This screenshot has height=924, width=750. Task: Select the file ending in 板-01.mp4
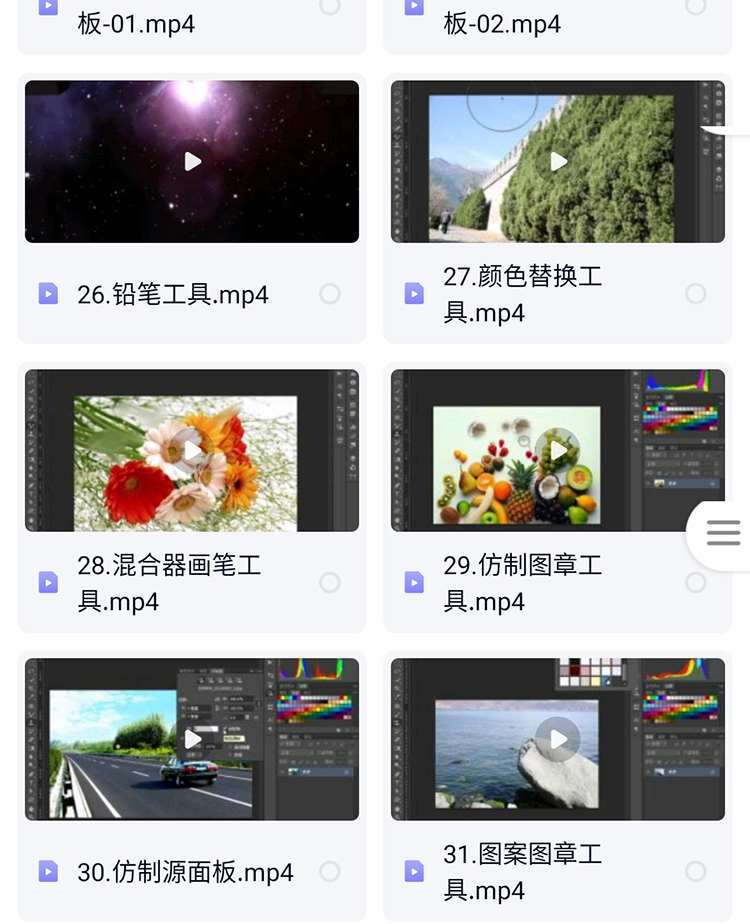coord(330,6)
